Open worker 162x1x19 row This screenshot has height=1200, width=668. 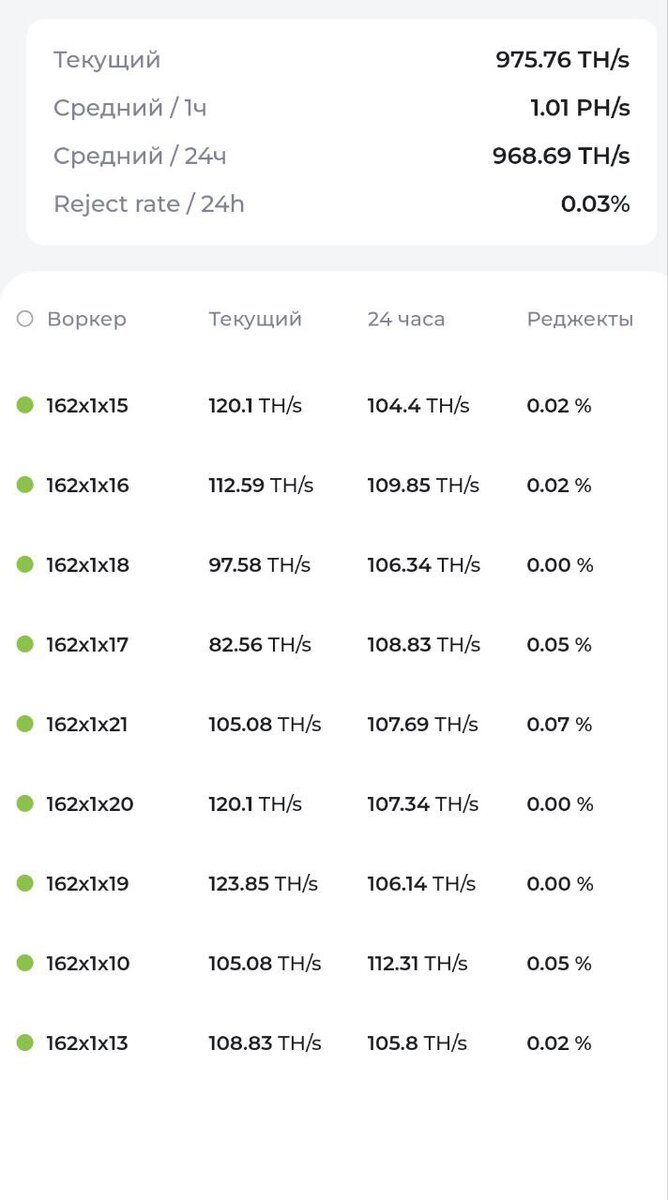(334, 884)
